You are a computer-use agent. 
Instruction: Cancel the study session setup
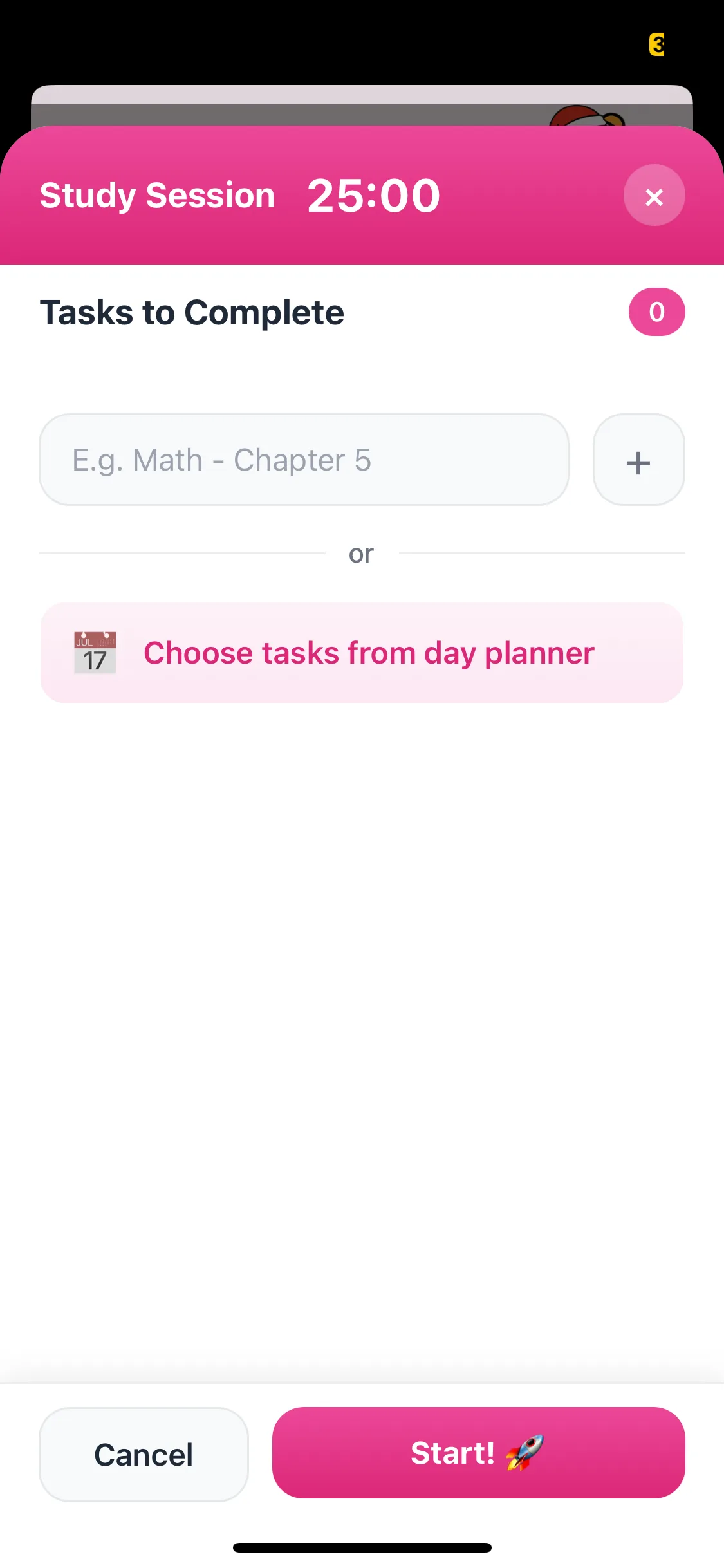(x=144, y=1454)
